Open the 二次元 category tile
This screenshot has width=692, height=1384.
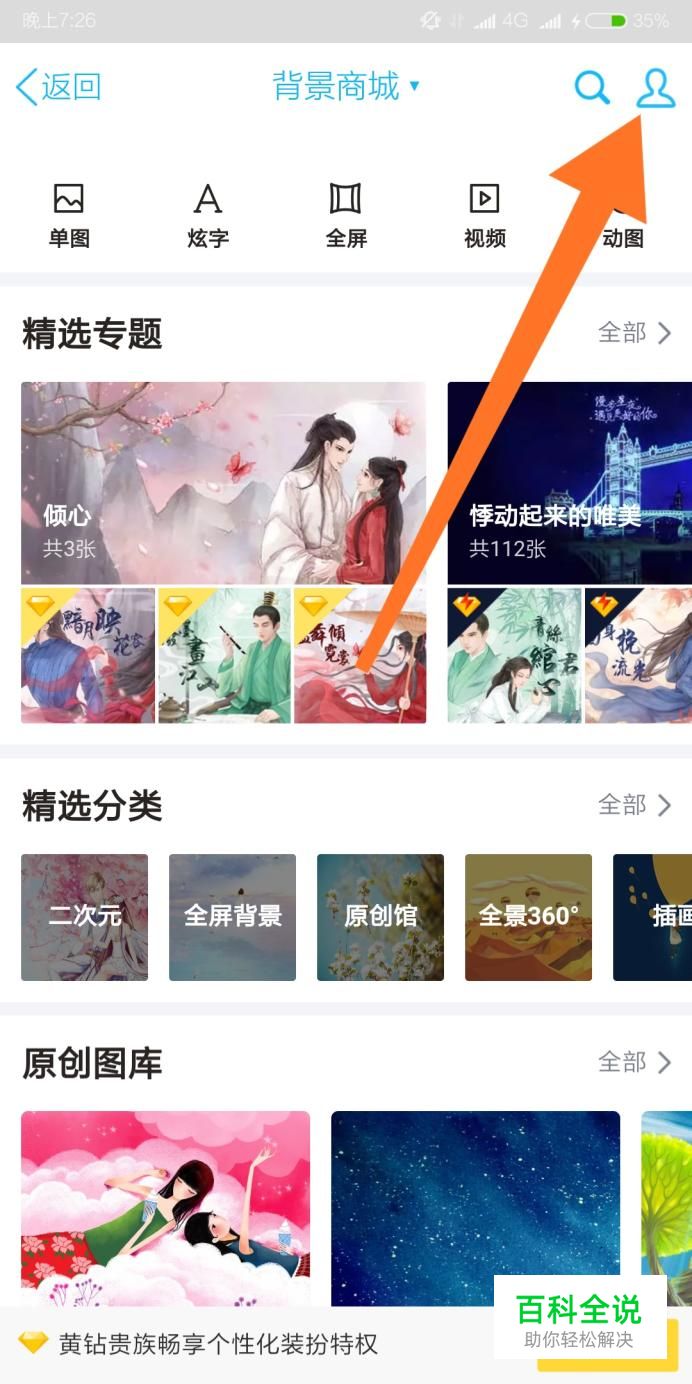84,917
